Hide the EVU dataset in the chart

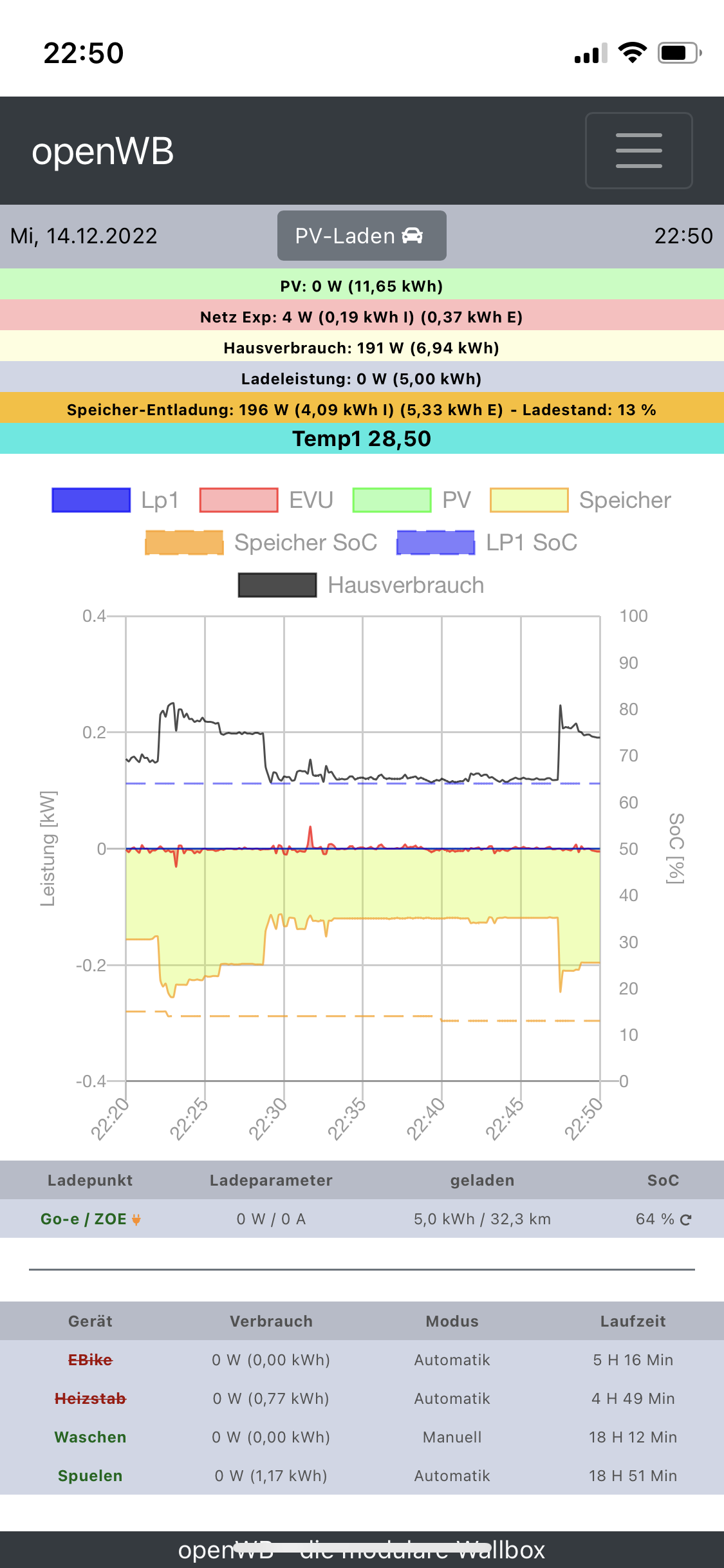[x=266, y=500]
